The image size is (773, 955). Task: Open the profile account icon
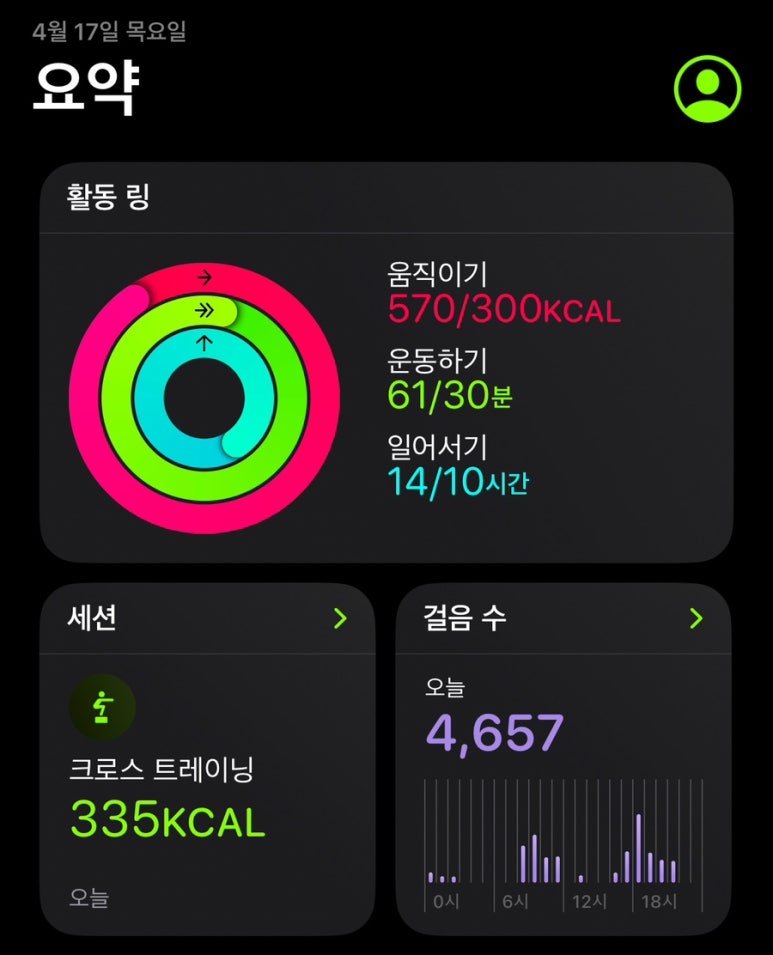(x=708, y=88)
